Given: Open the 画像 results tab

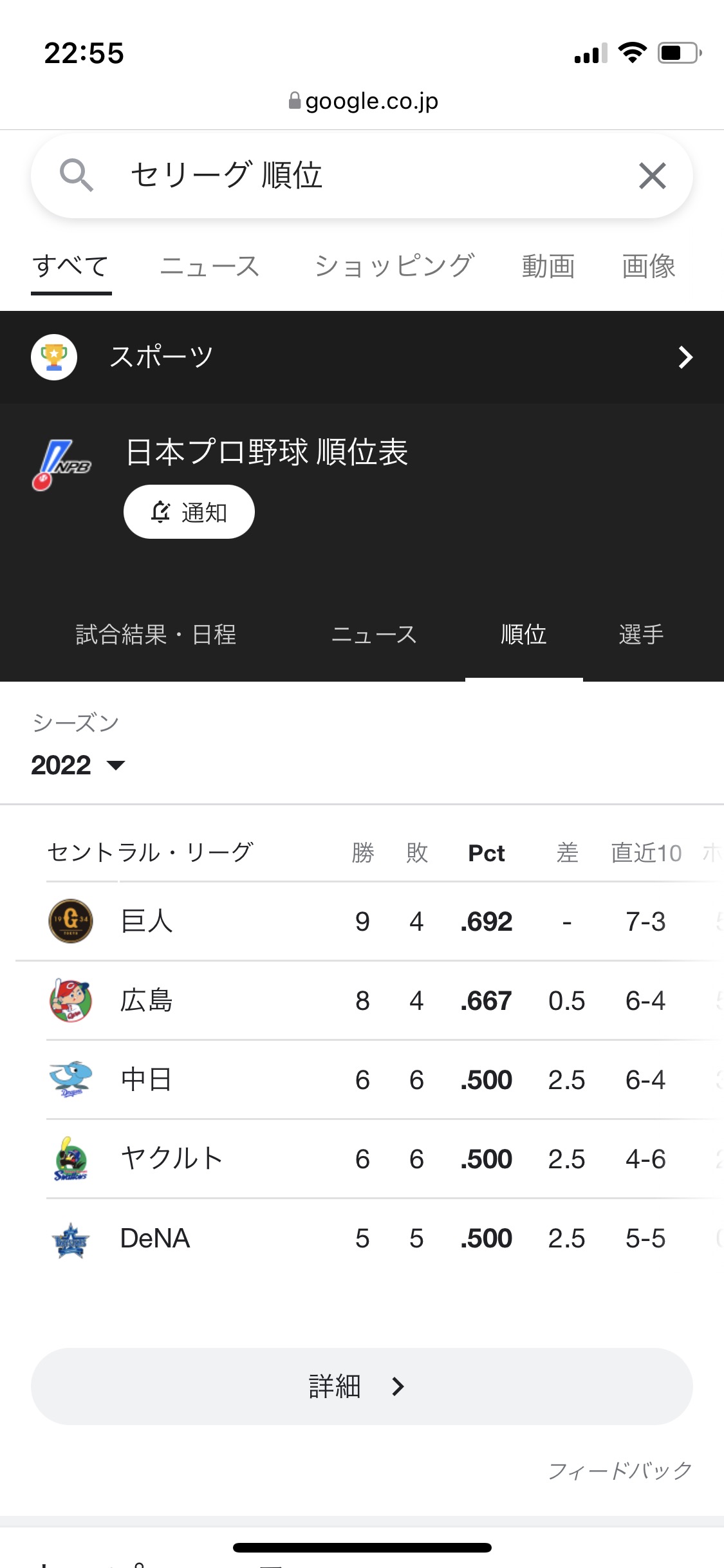Looking at the screenshot, I should [x=649, y=266].
